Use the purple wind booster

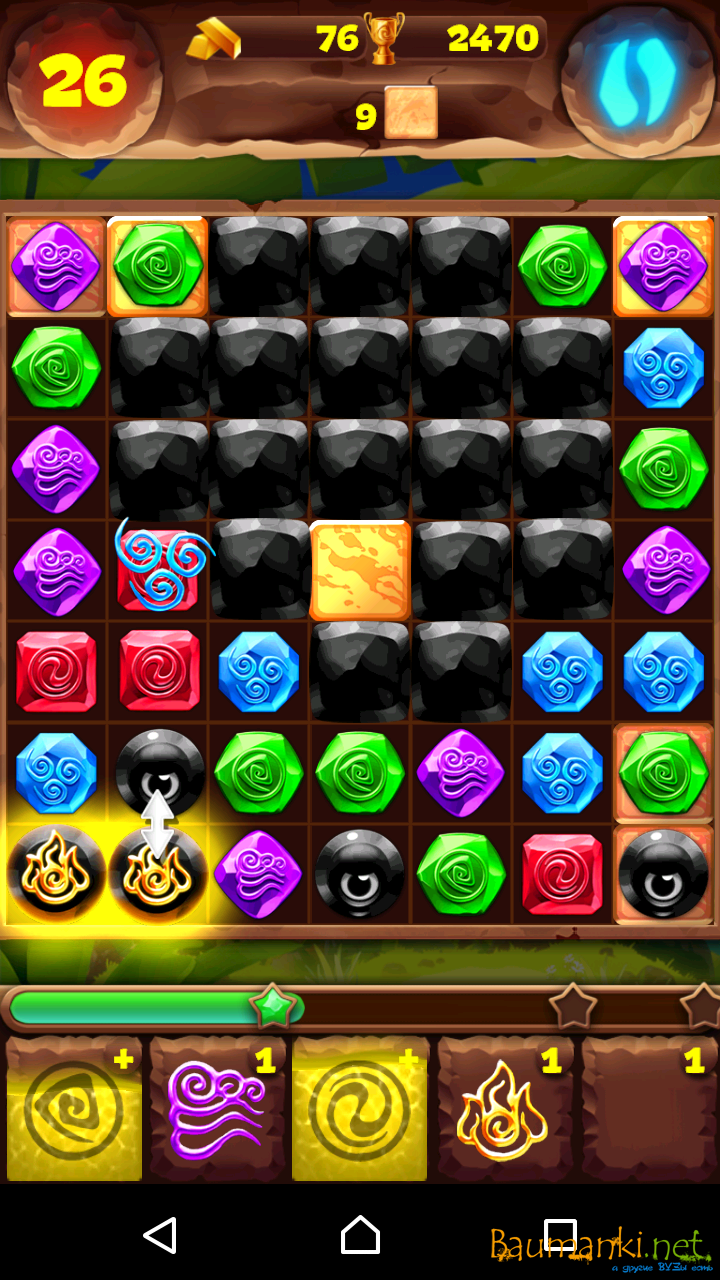click(217, 1110)
